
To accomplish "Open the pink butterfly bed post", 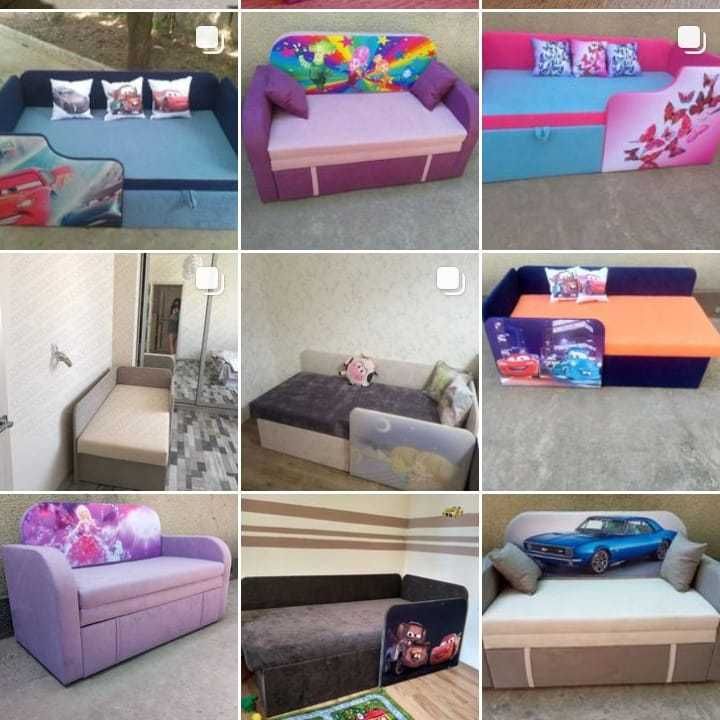I will point(600,130).
